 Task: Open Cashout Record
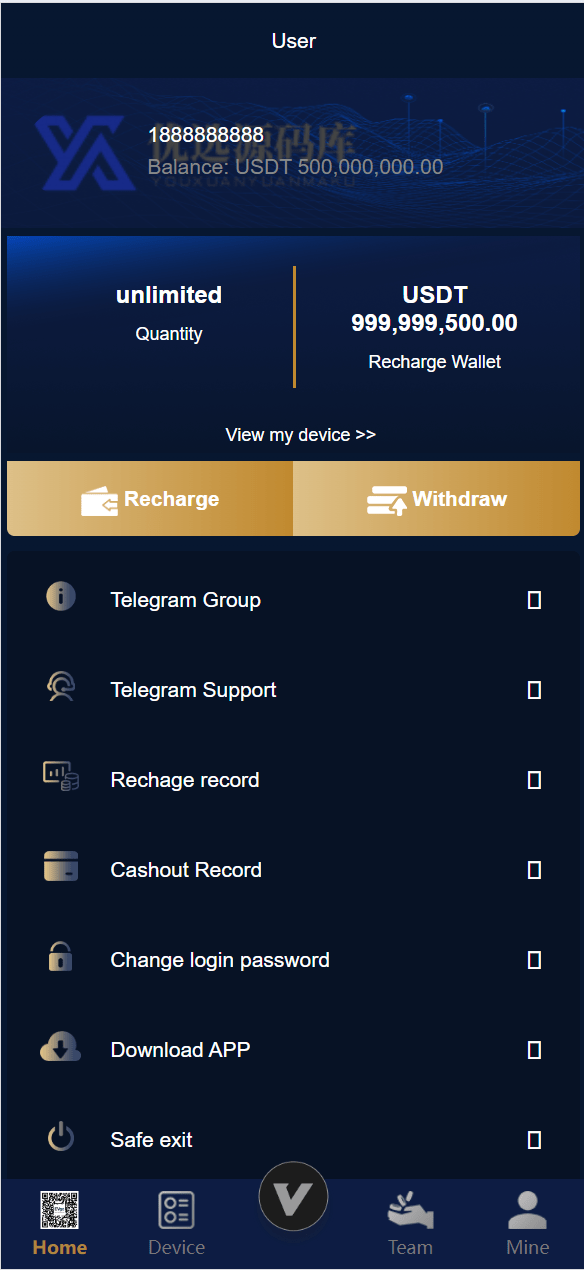tap(294, 870)
